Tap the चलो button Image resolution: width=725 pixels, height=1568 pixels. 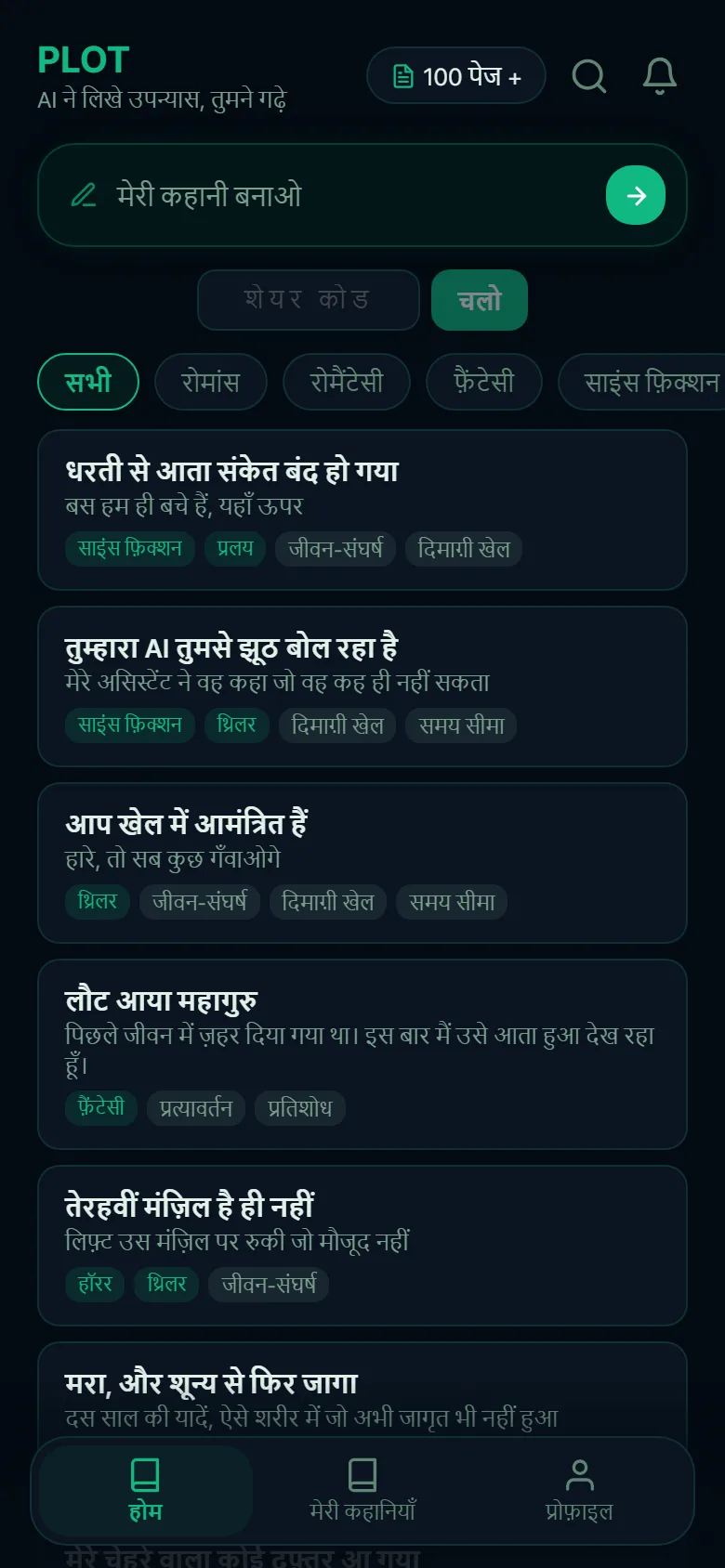click(480, 299)
